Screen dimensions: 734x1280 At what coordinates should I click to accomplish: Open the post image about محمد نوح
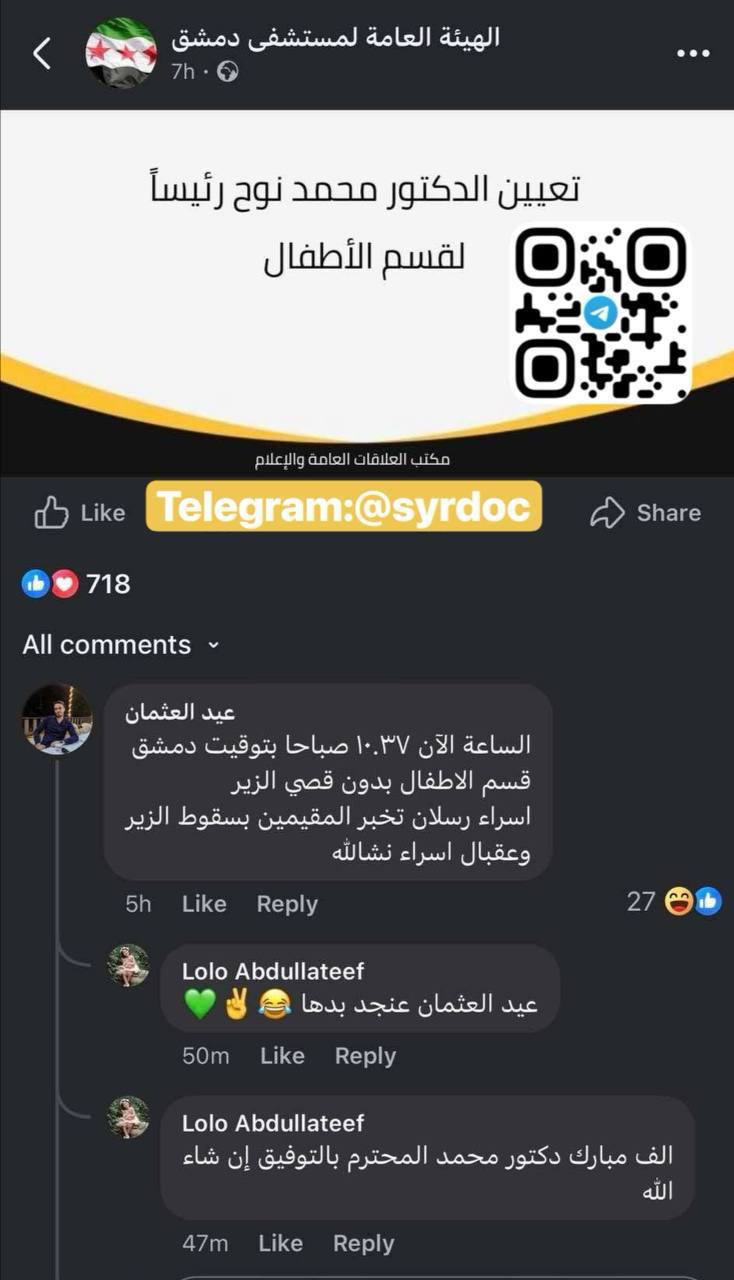366,290
